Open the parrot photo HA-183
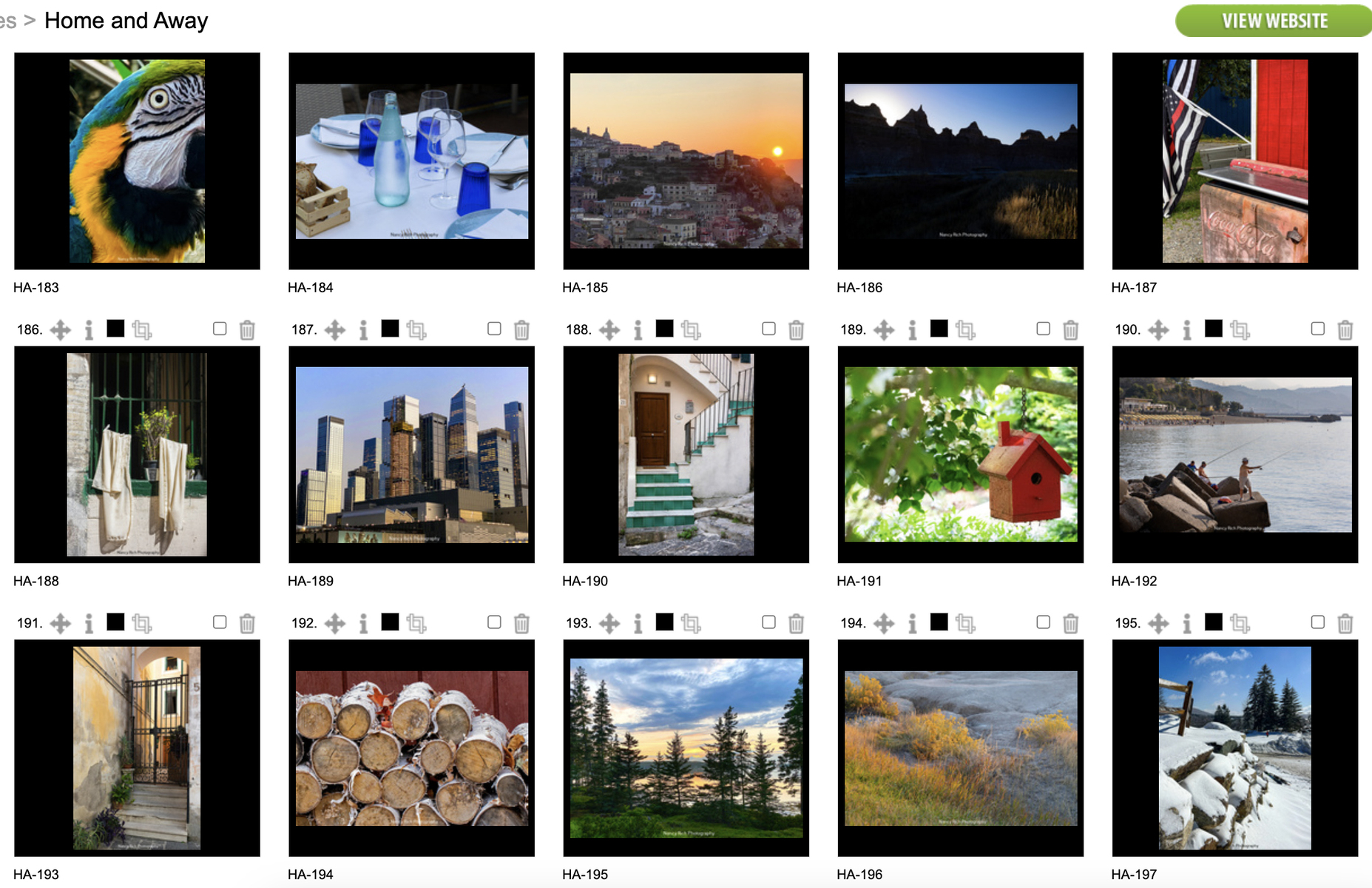Viewport: 1372px width, 888px height. tap(137, 161)
